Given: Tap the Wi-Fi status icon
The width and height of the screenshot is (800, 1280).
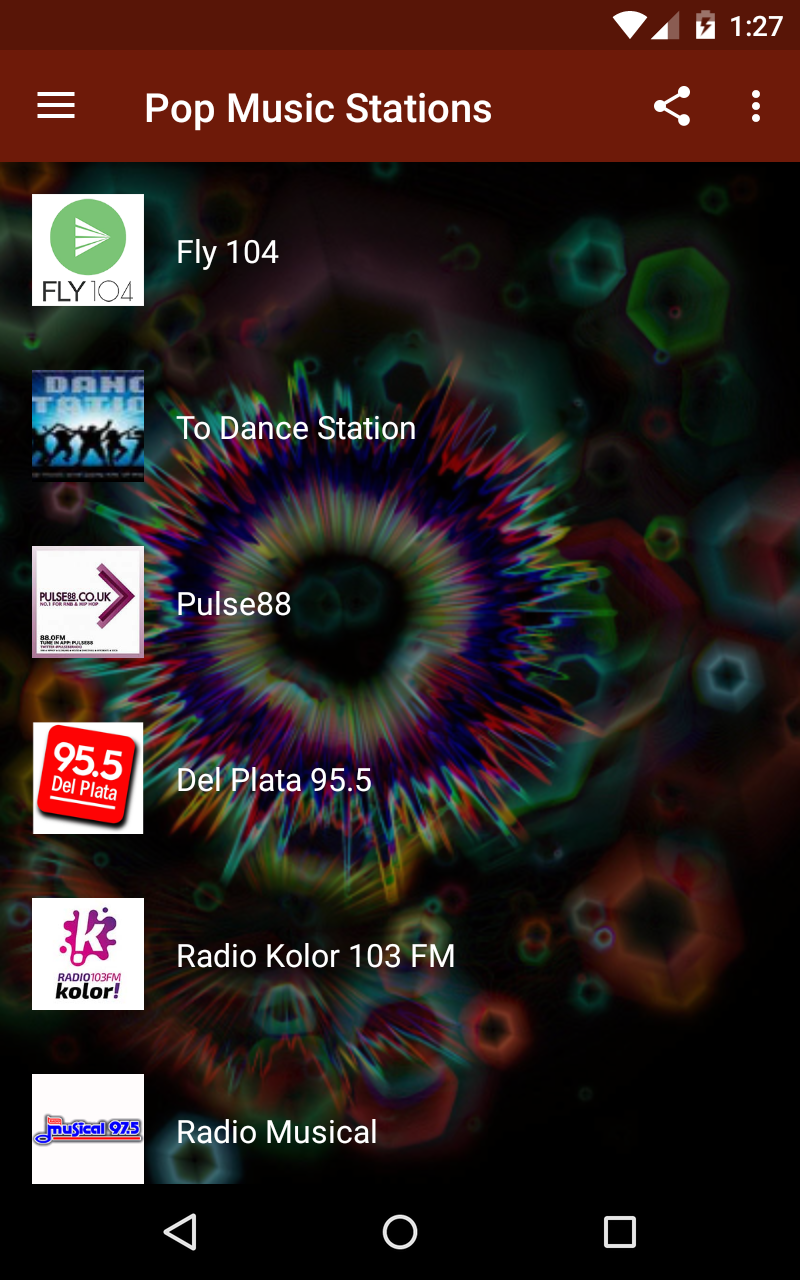Looking at the screenshot, I should 630,26.
